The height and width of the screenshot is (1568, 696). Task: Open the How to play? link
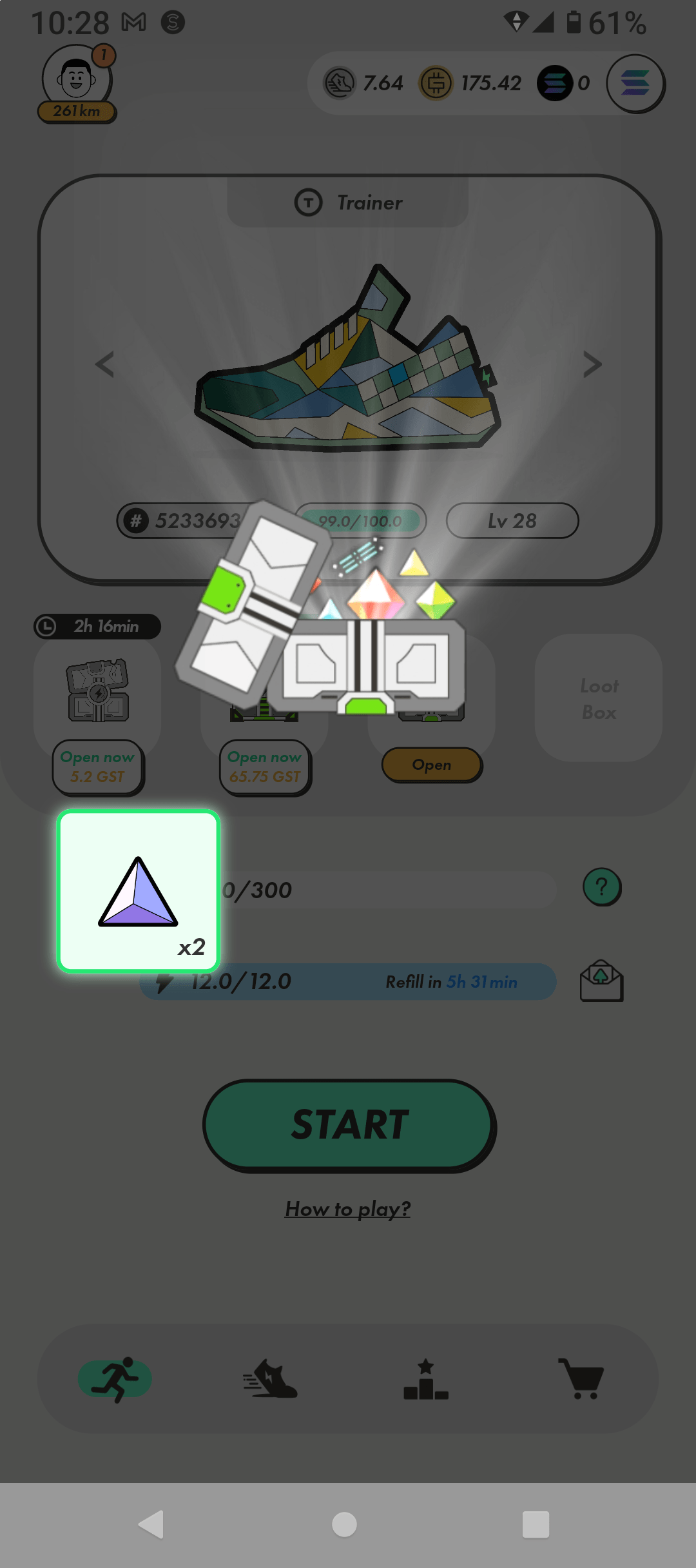coord(348,1209)
